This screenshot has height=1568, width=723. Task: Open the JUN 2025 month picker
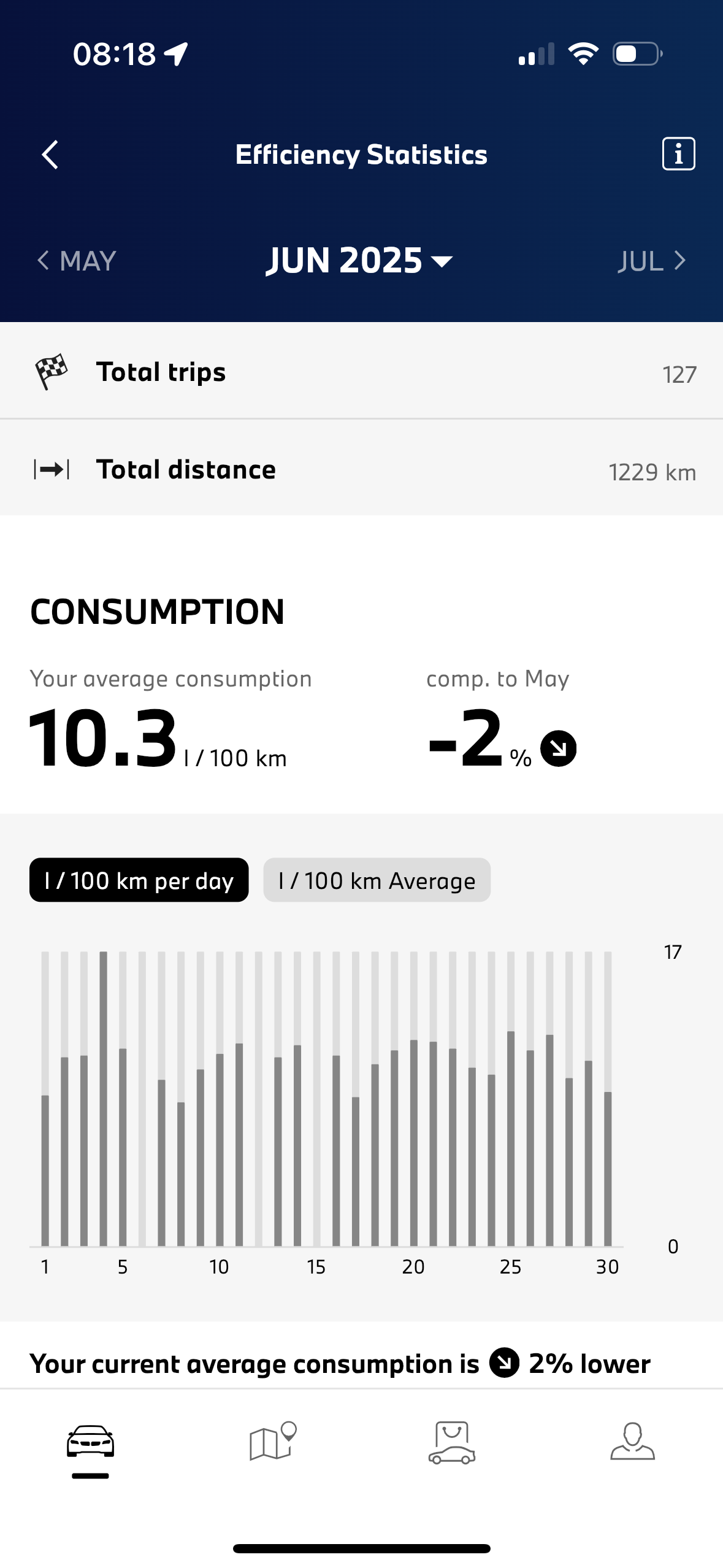(x=360, y=261)
